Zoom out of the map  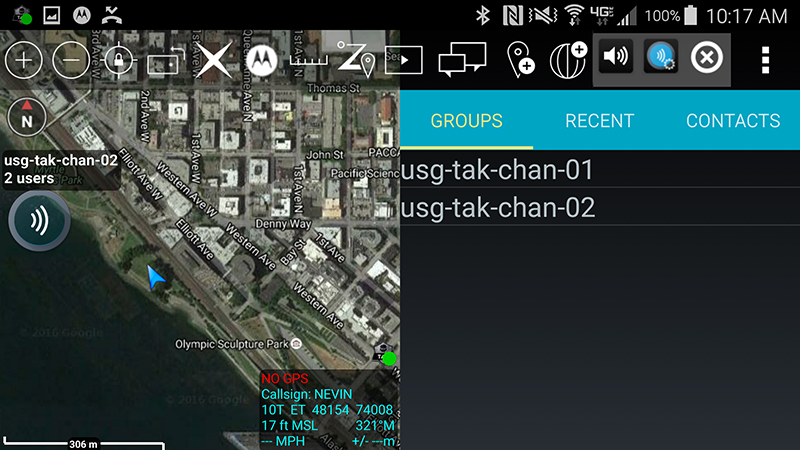(71, 60)
